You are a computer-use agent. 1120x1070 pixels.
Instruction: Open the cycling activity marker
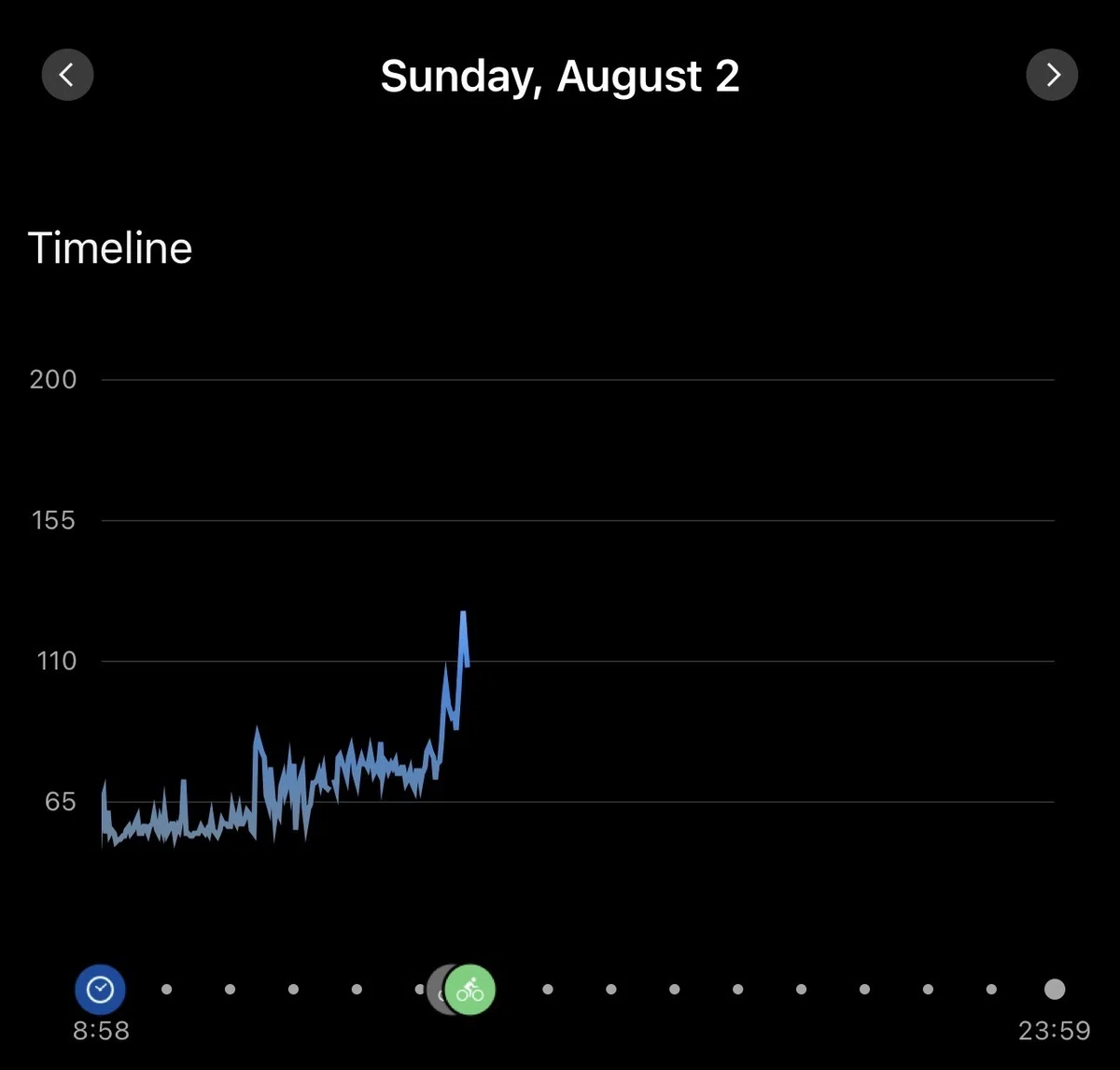click(x=469, y=990)
